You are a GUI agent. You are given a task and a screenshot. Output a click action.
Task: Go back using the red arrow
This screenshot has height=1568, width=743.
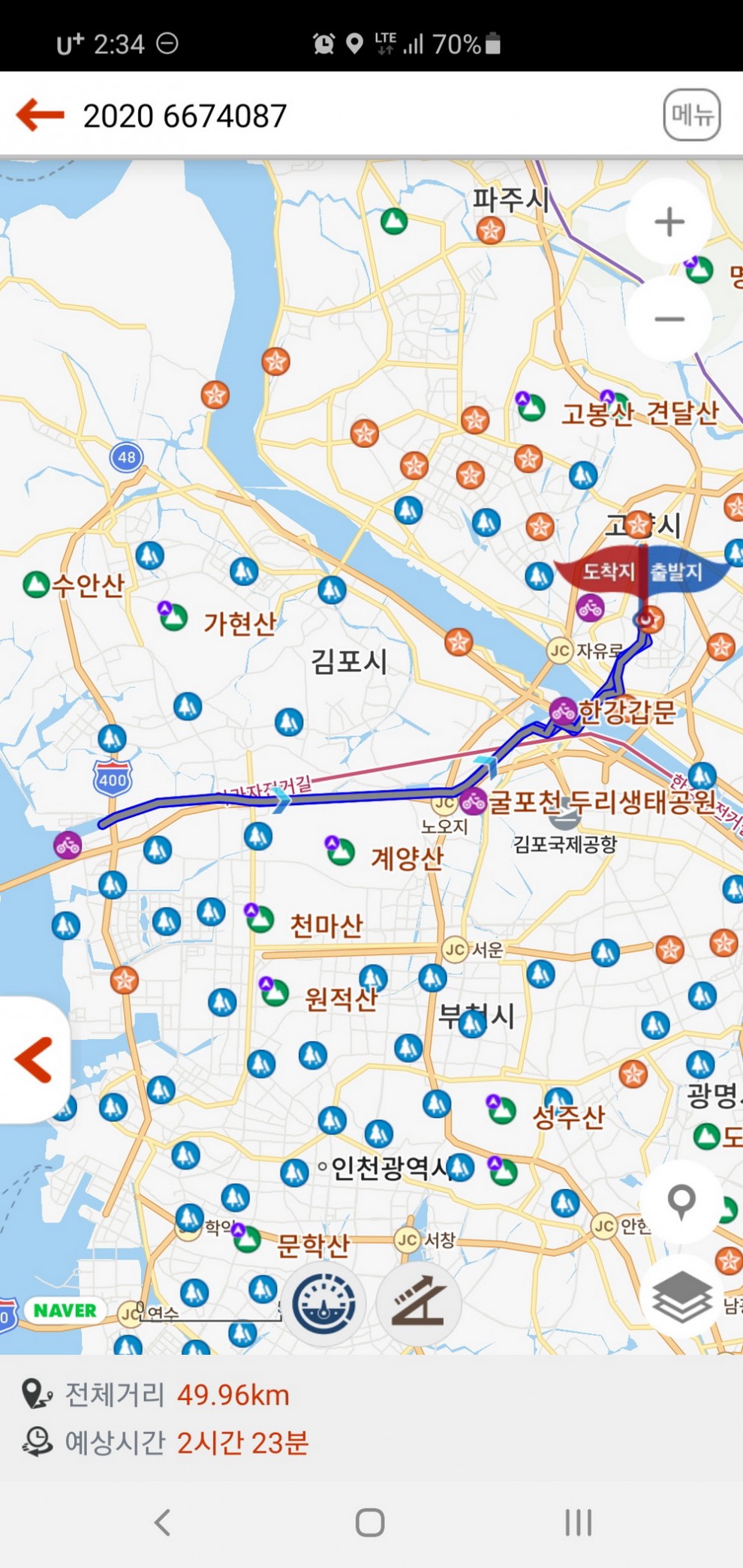click(41, 116)
